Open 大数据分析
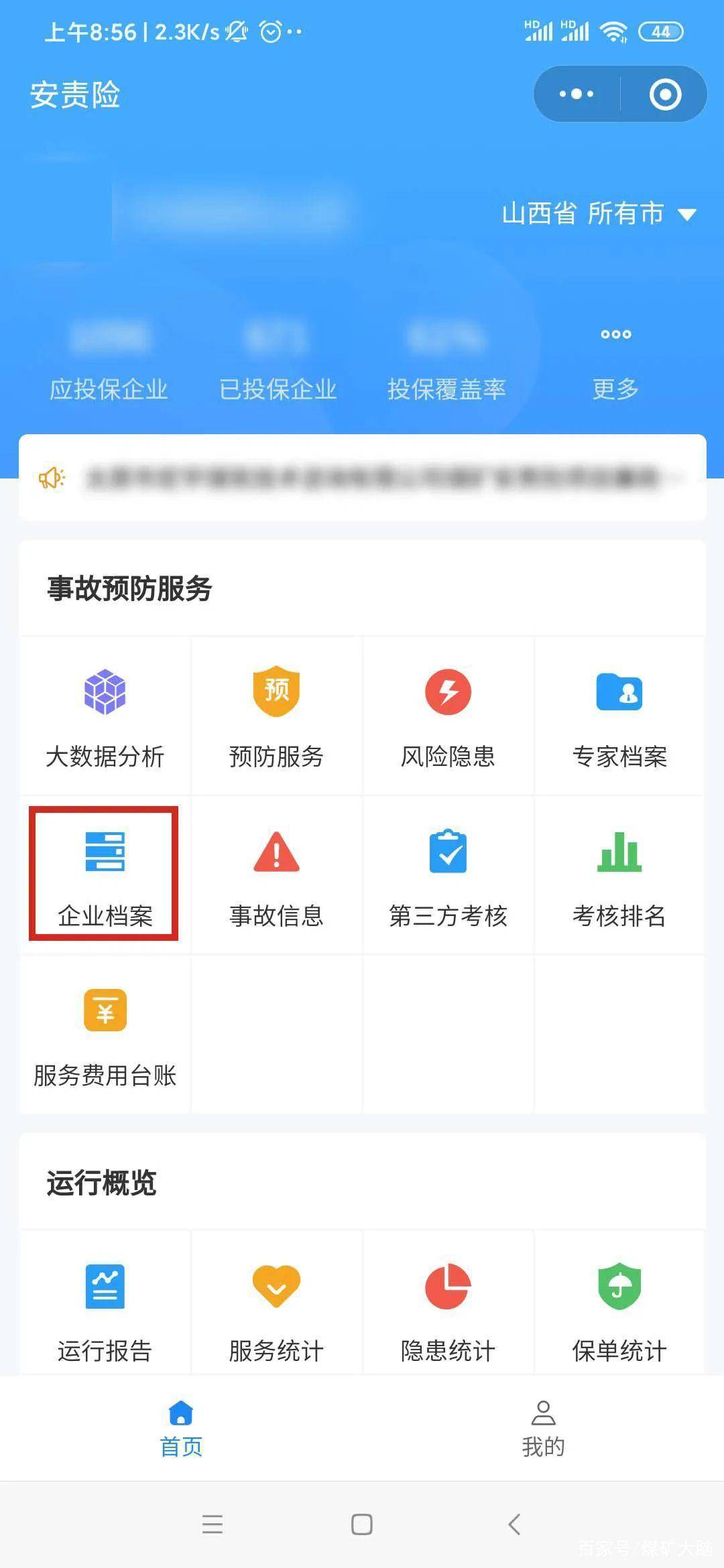Image resolution: width=724 pixels, height=1568 pixels. 105,716
